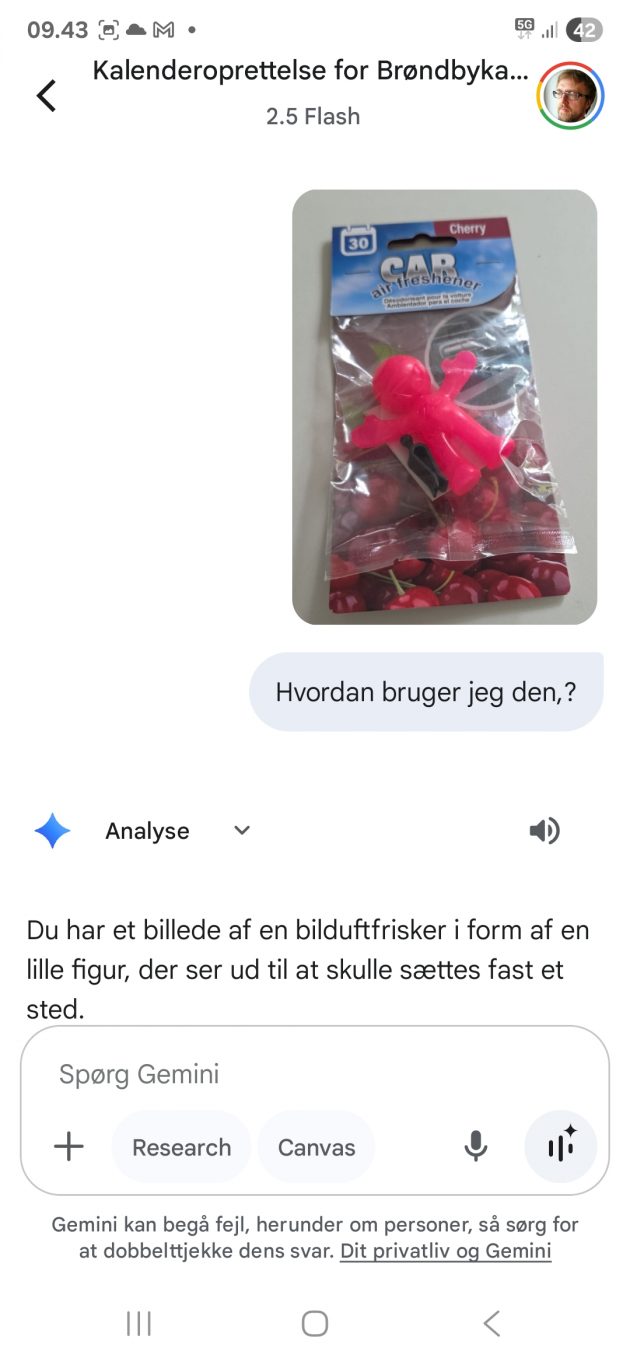Select the Canvas chip

[316, 1147]
